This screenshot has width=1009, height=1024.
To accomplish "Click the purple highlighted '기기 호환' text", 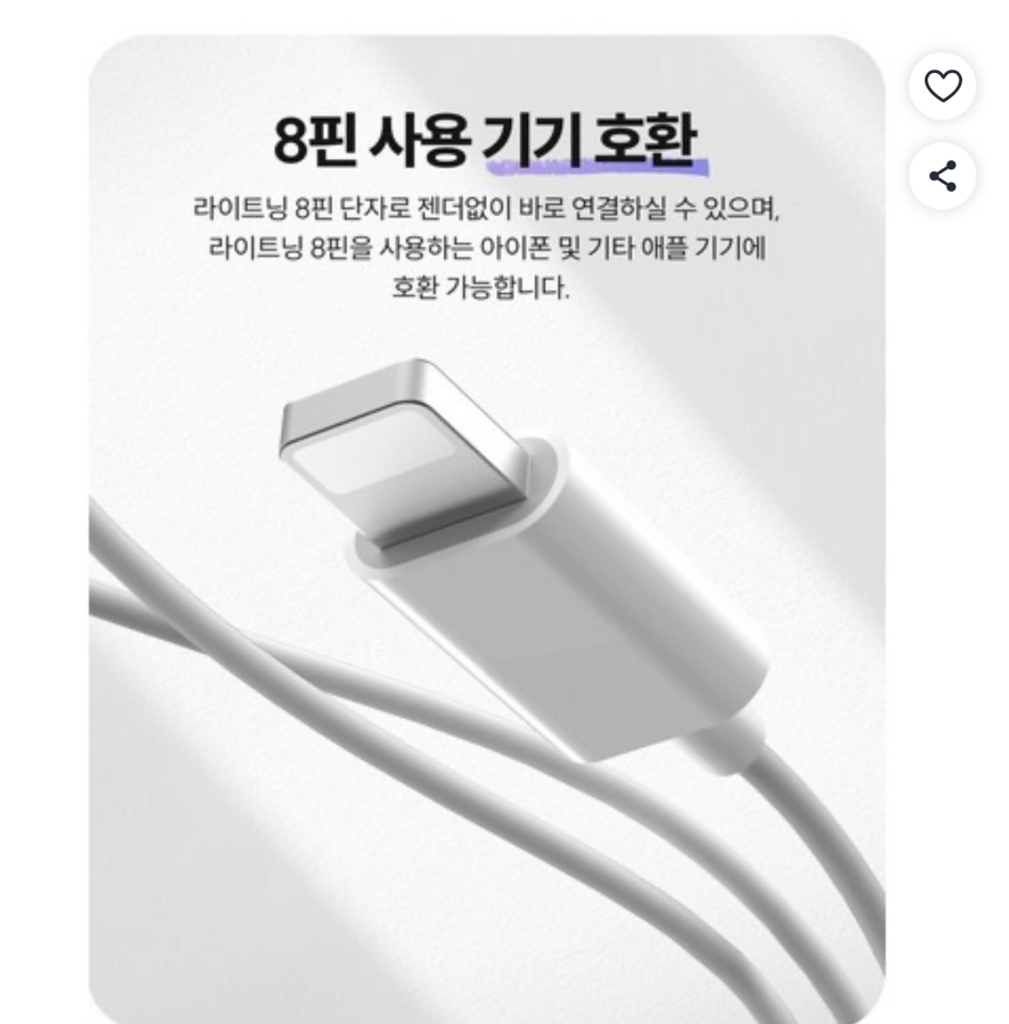I will coord(599,140).
